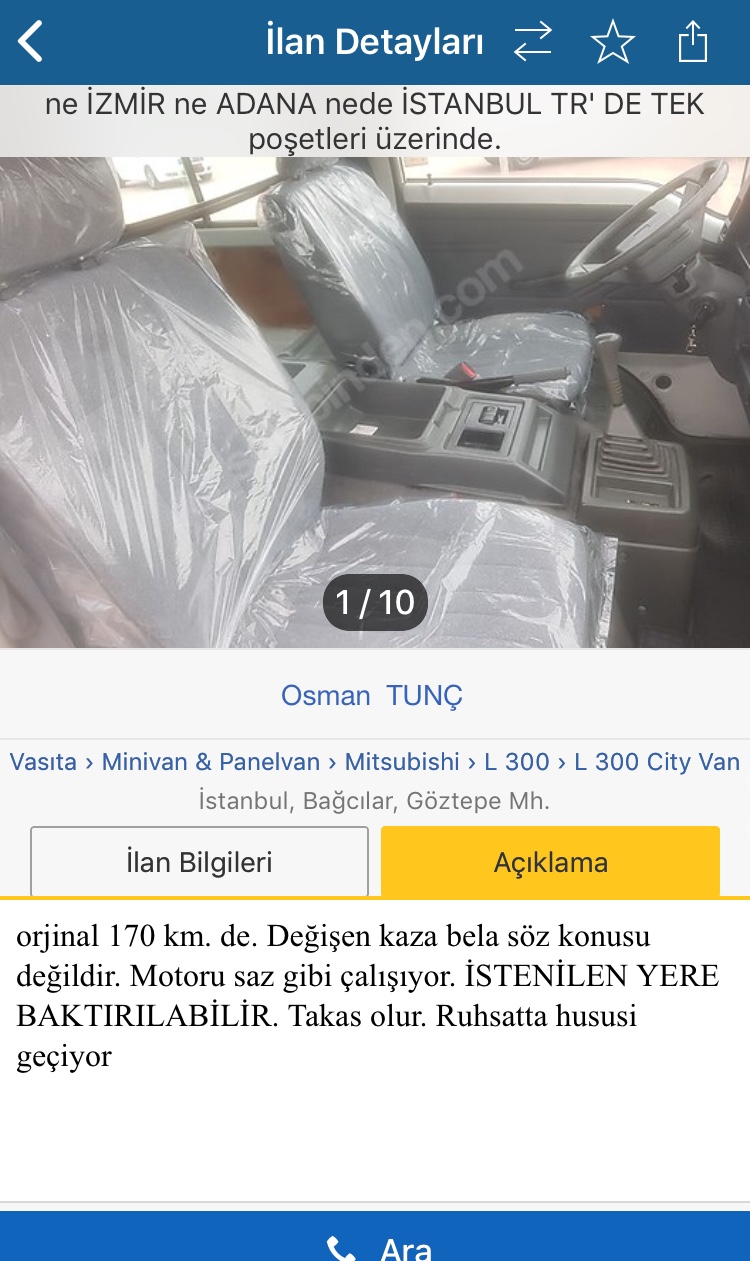Go back from İlan Detayları
The image size is (750, 1261).
click(31, 42)
